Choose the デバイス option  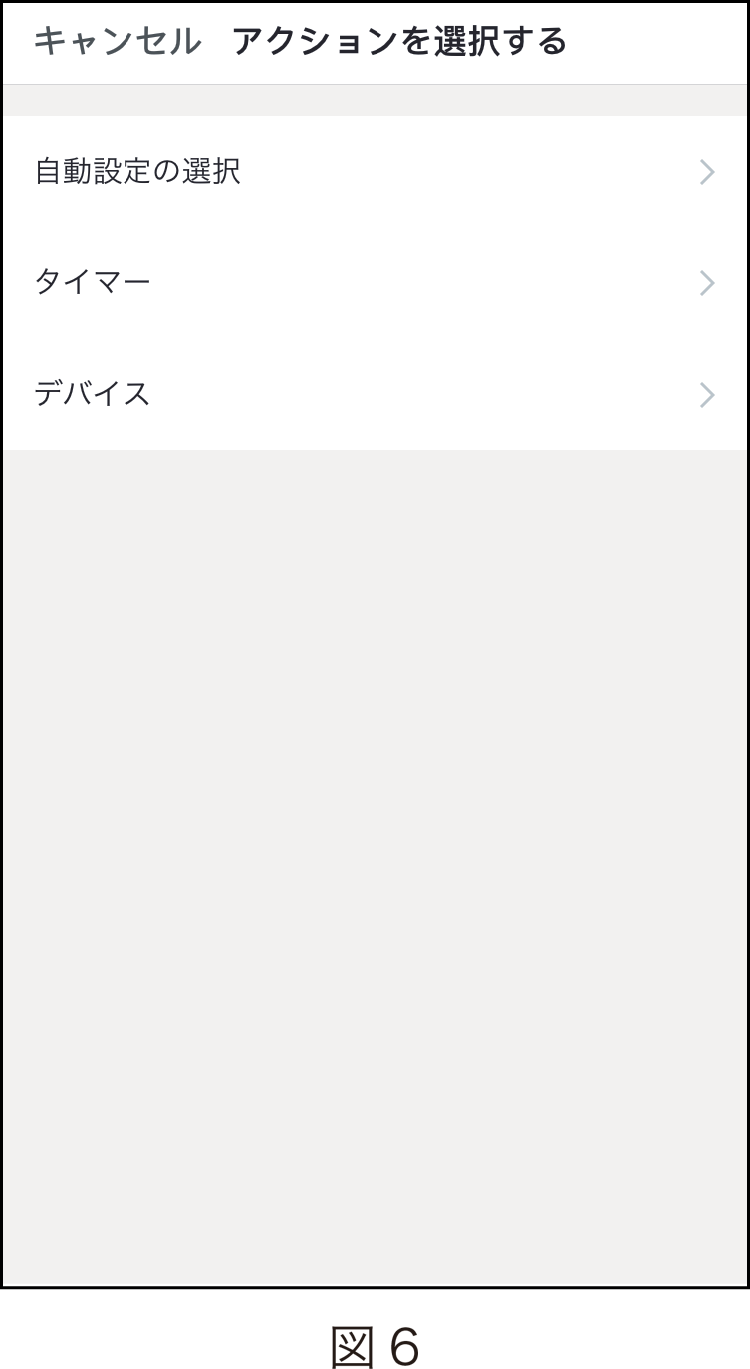[374, 394]
